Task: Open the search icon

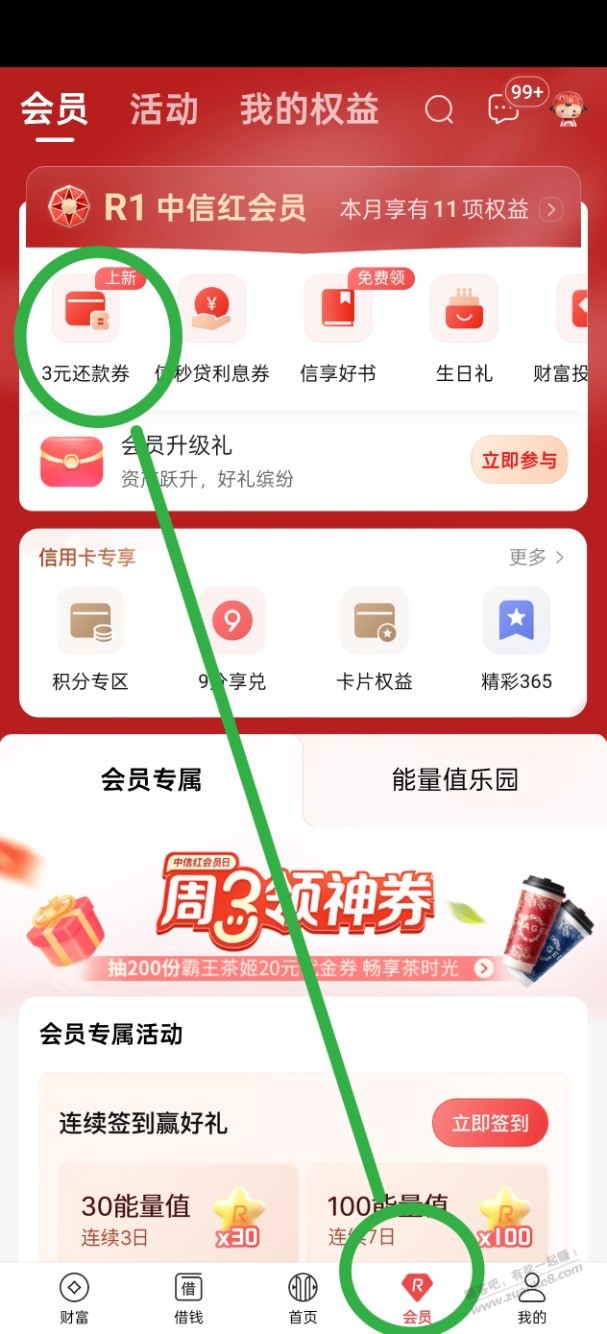Action: click(439, 109)
